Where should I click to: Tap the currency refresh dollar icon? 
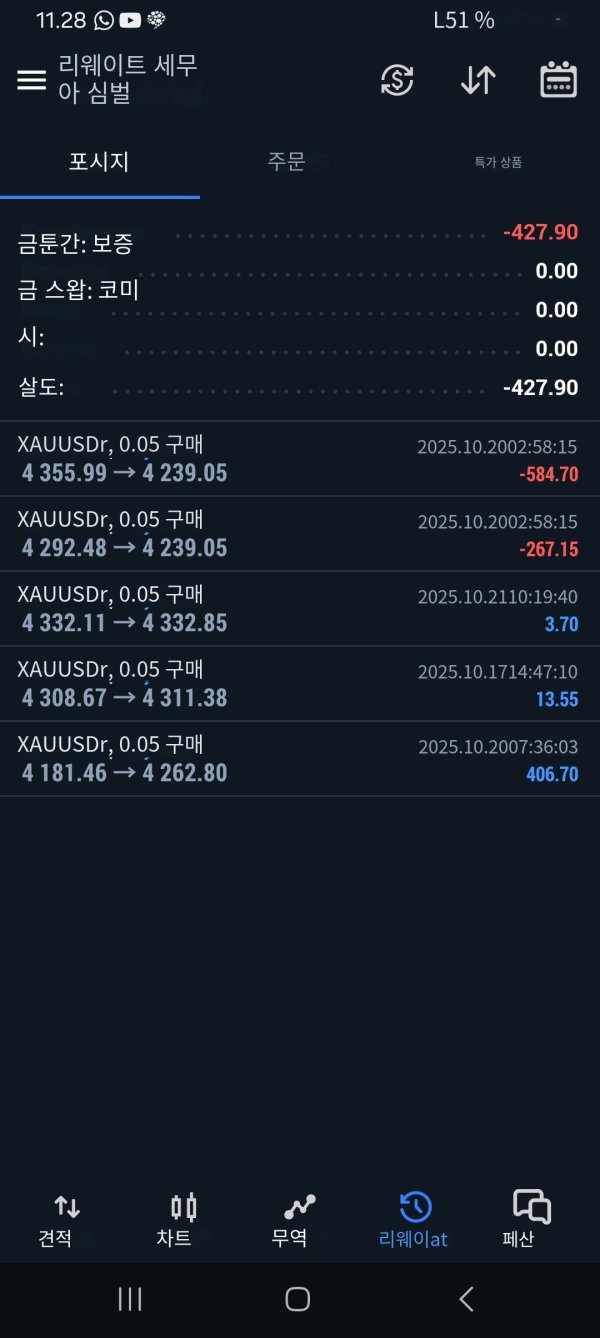[397, 80]
